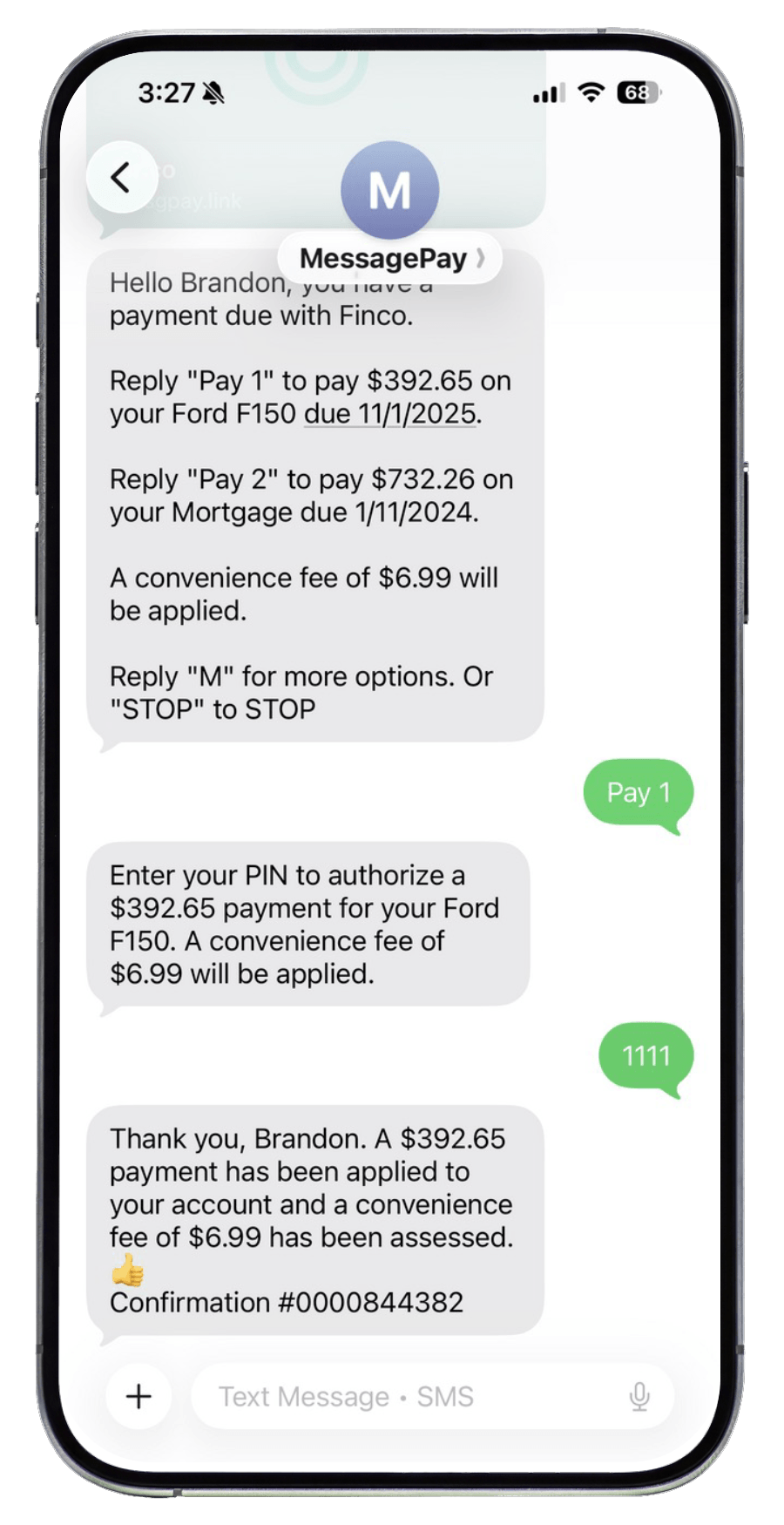Focus the Text Message SMS field
Screen dimensions: 784x1525
[x=409, y=1396]
